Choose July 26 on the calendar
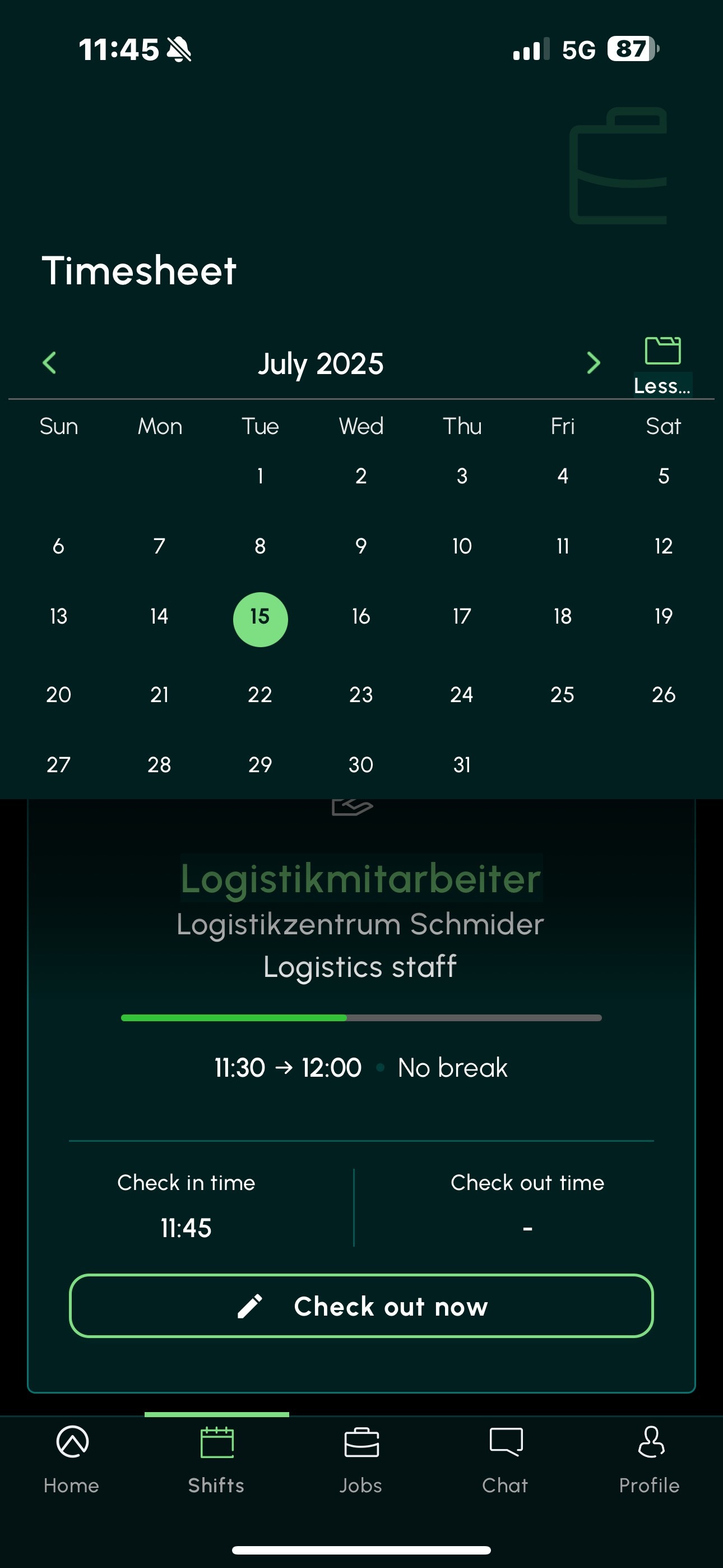723x1568 pixels. pos(664,694)
